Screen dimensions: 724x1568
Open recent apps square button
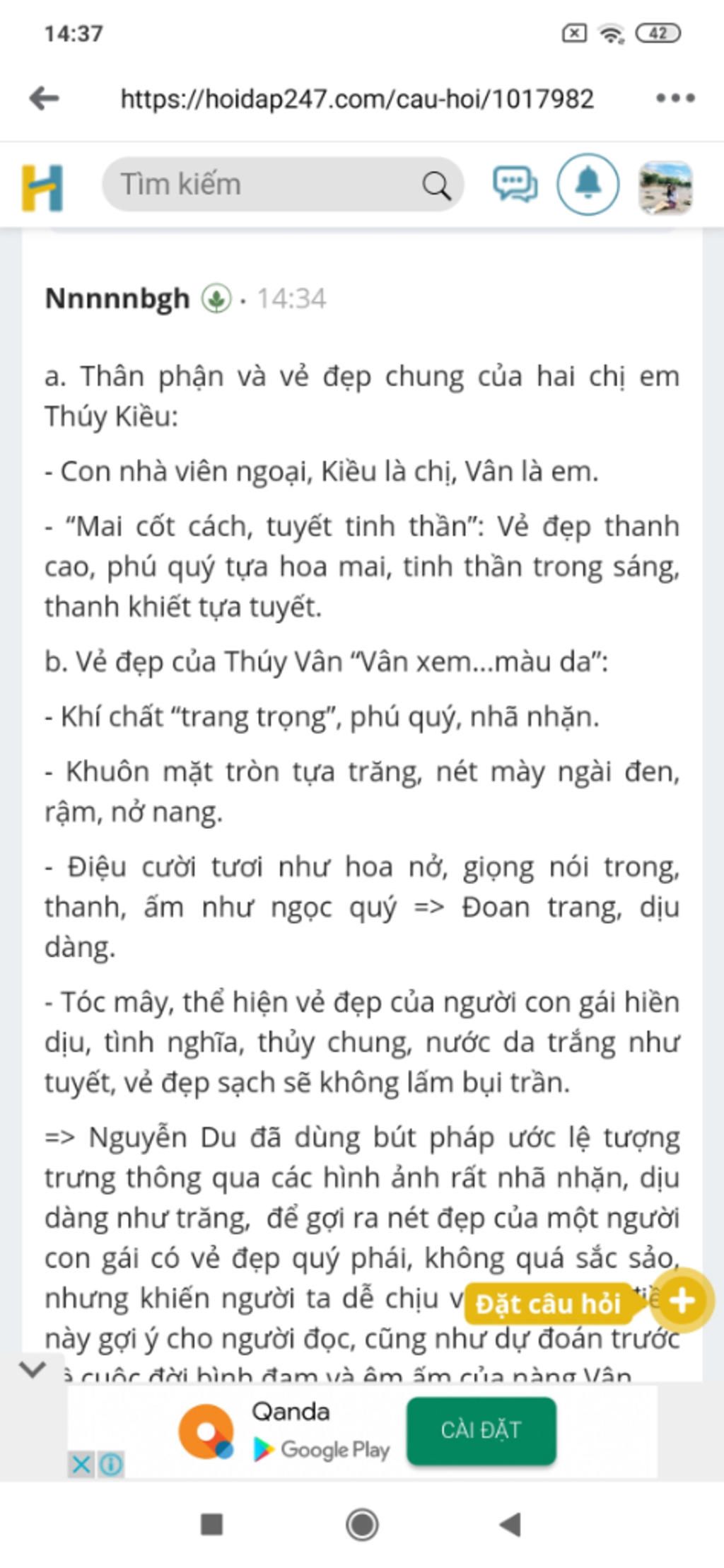point(212,1524)
